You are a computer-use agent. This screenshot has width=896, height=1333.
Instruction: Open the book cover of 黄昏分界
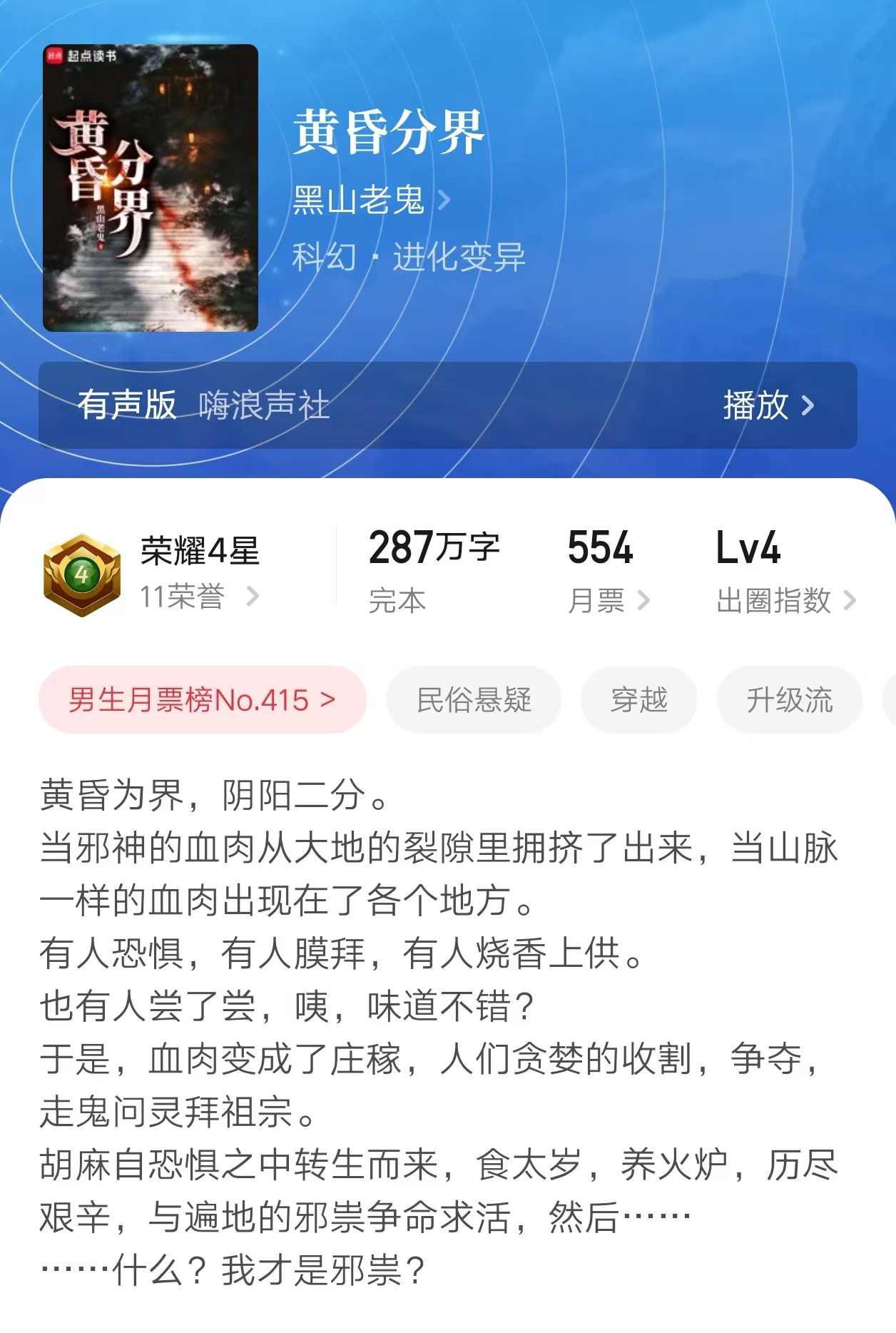tap(151, 188)
